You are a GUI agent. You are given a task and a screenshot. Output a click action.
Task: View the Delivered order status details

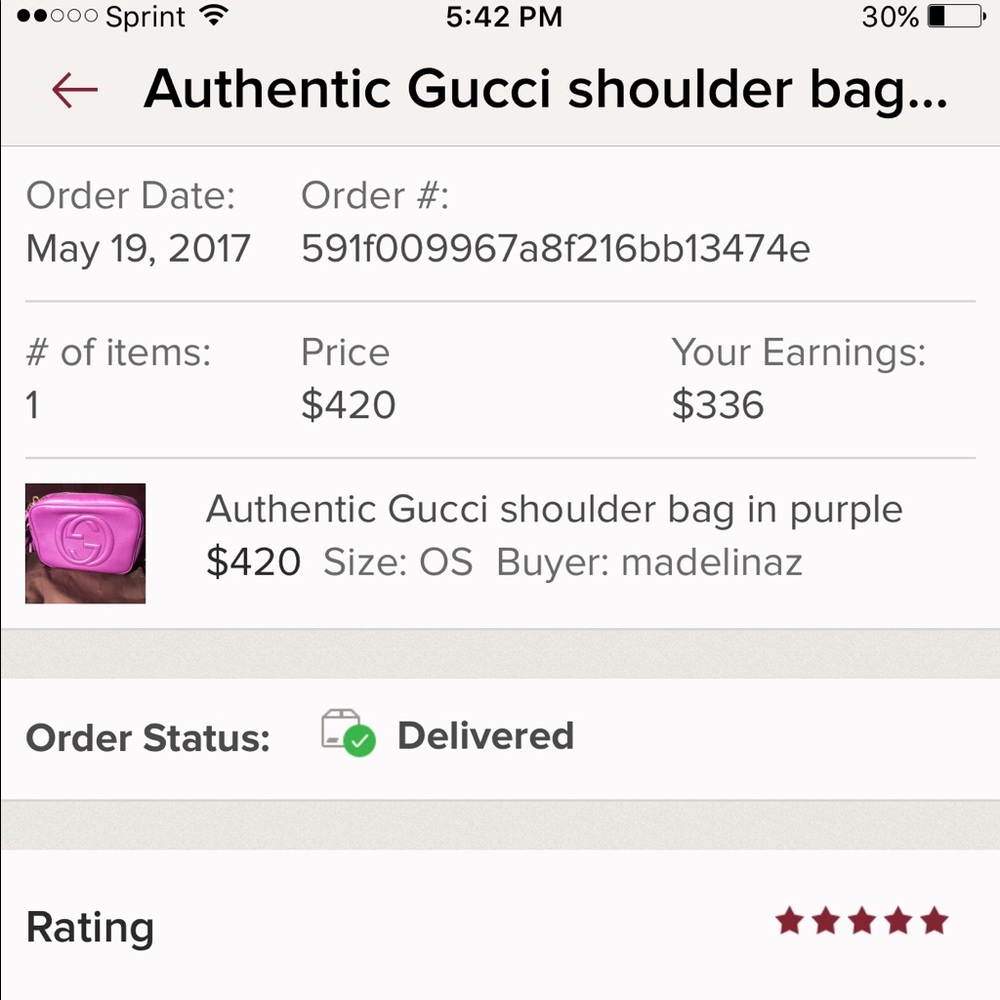pyautogui.click(x=485, y=737)
